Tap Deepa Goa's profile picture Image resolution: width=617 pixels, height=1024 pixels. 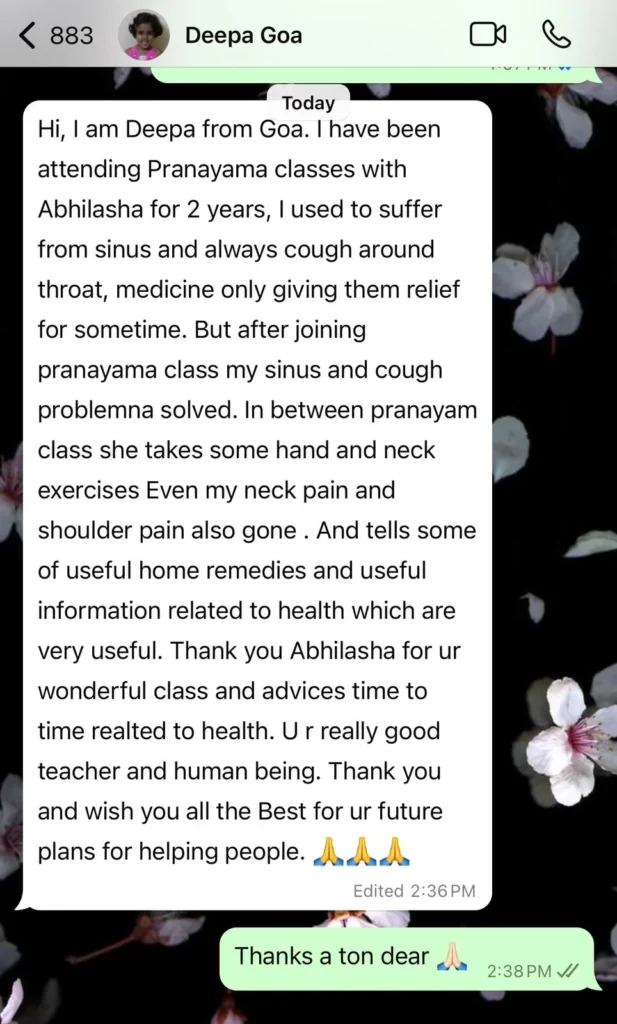pos(143,36)
